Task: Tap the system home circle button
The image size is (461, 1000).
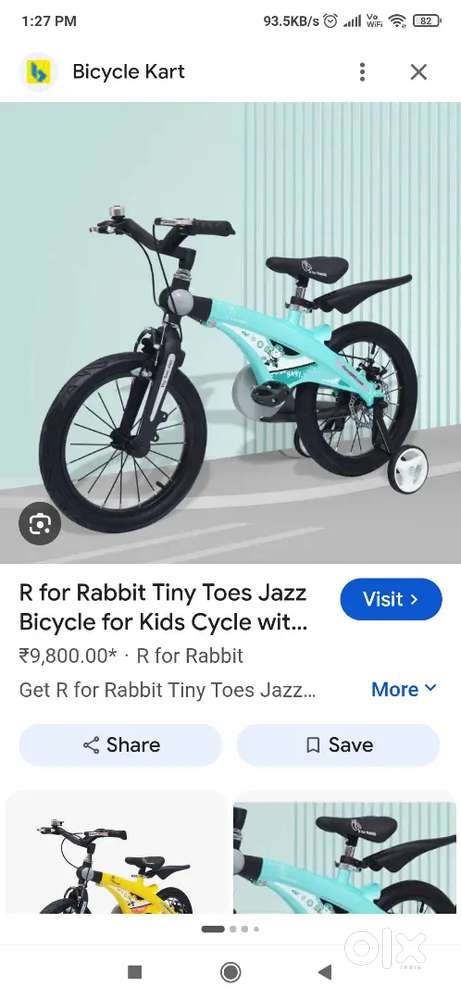Action: 230,972
